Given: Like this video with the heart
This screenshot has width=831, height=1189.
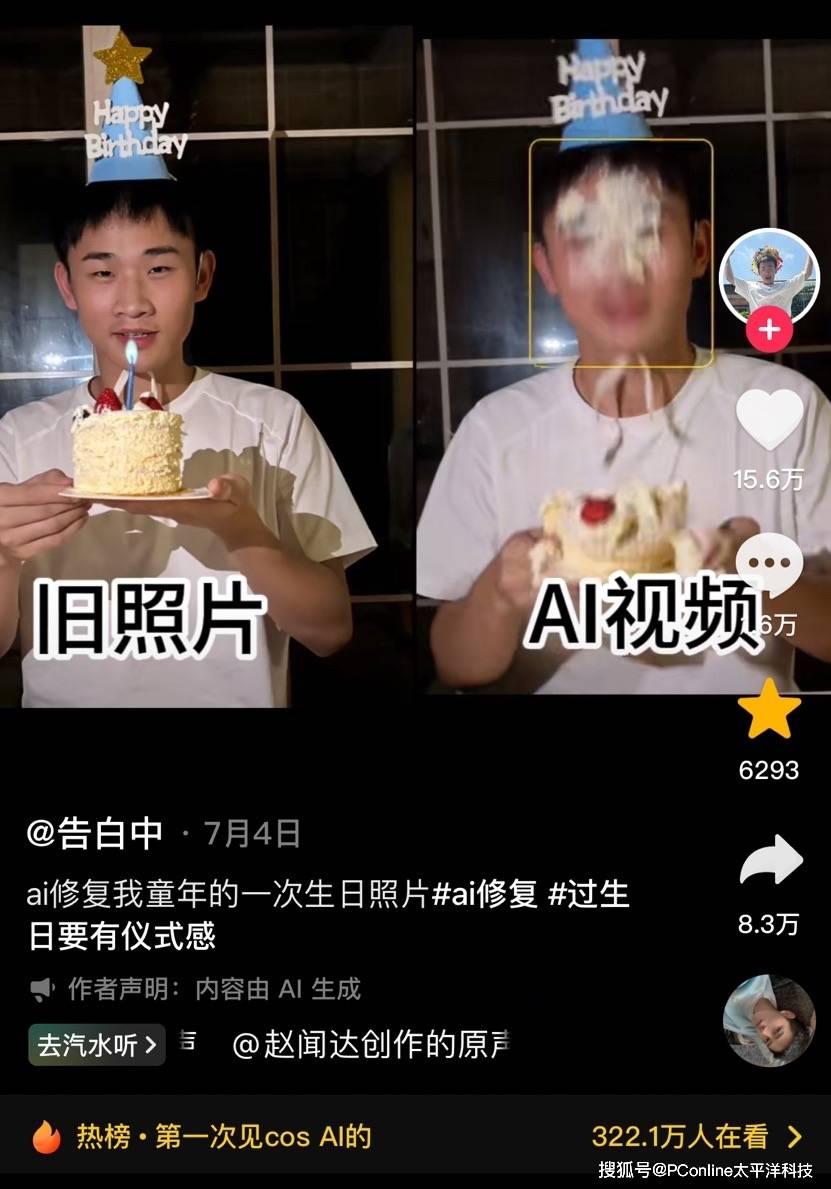Looking at the screenshot, I should 769,420.
